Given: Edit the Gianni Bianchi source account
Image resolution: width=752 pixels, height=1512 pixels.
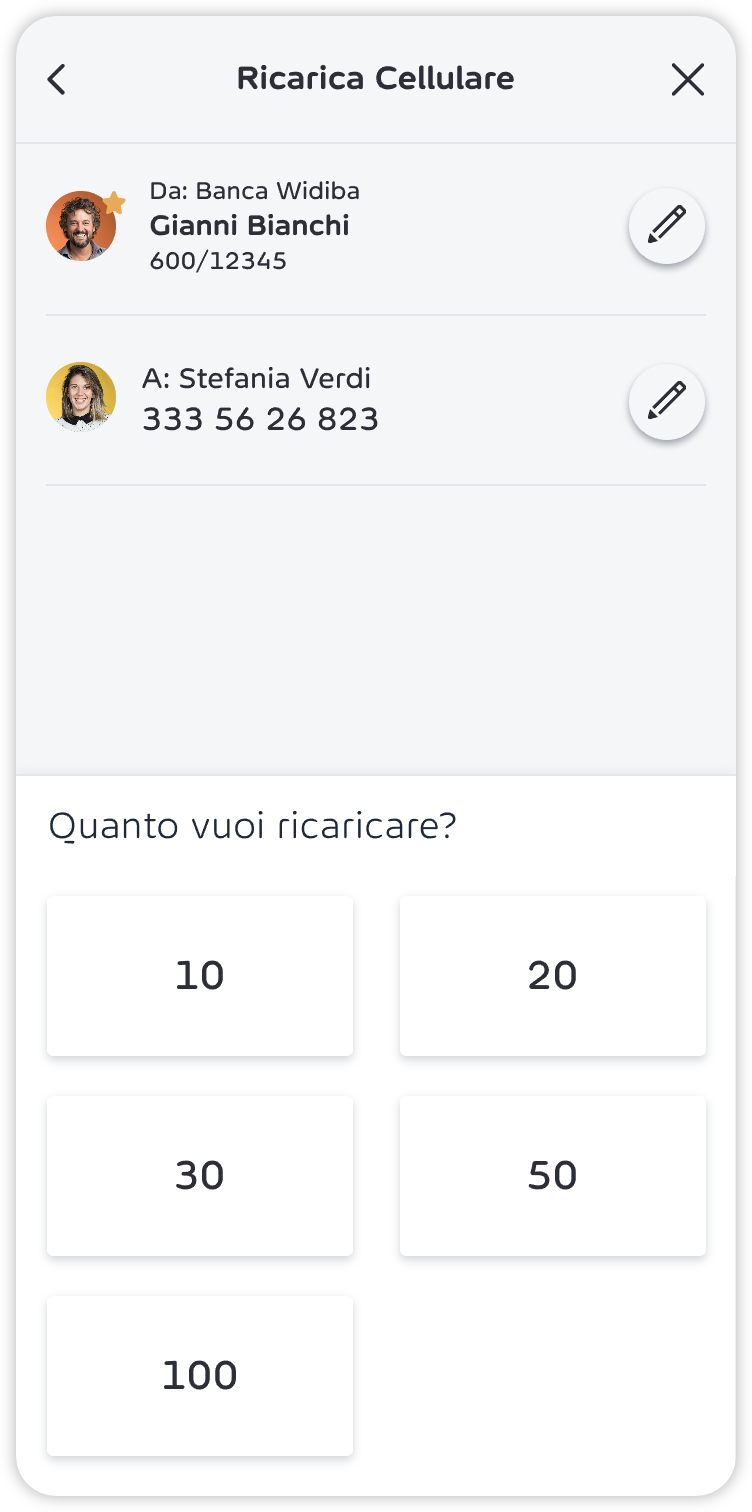Looking at the screenshot, I should pyautogui.click(x=667, y=226).
